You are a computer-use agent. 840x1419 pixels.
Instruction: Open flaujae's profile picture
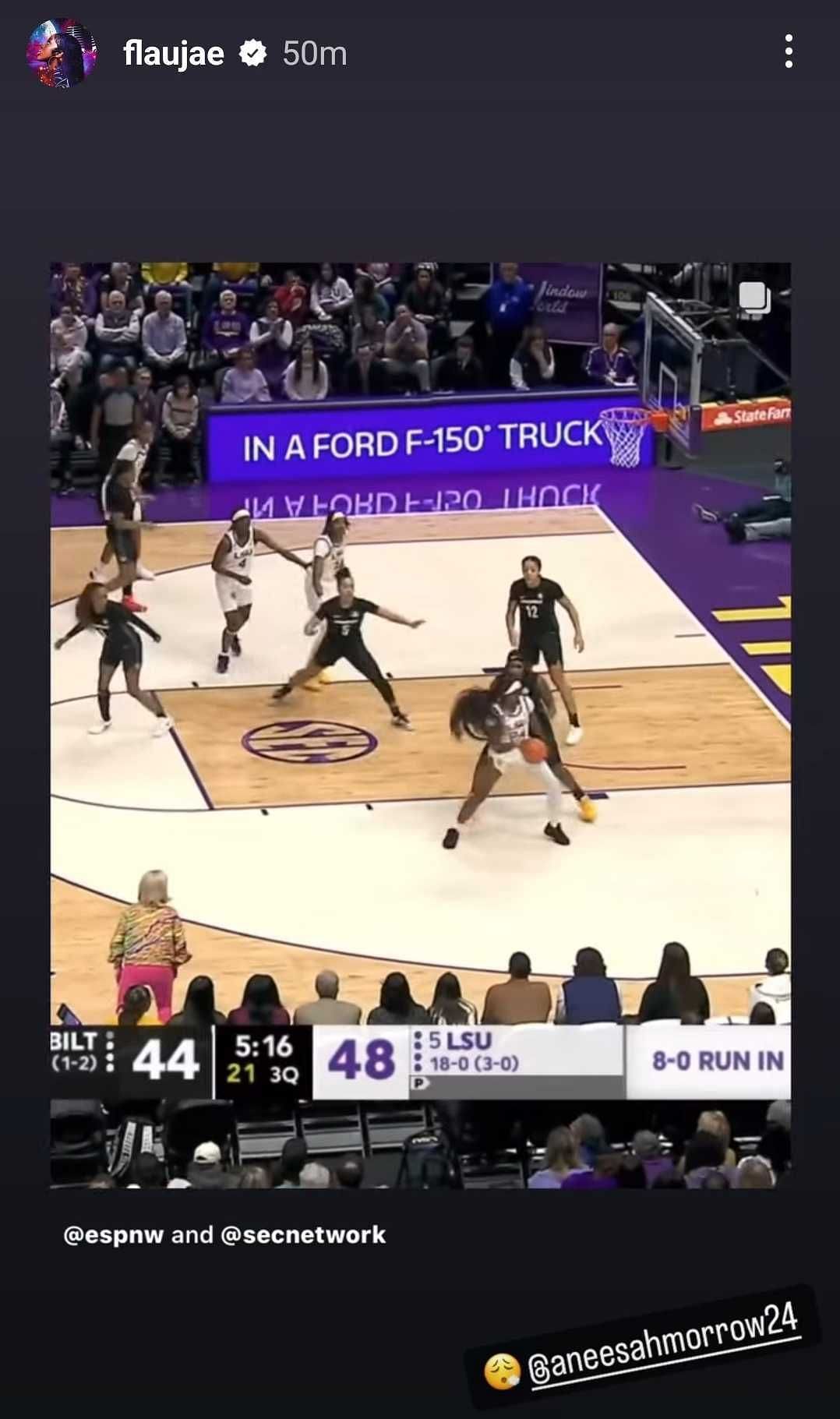tap(62, 53)
